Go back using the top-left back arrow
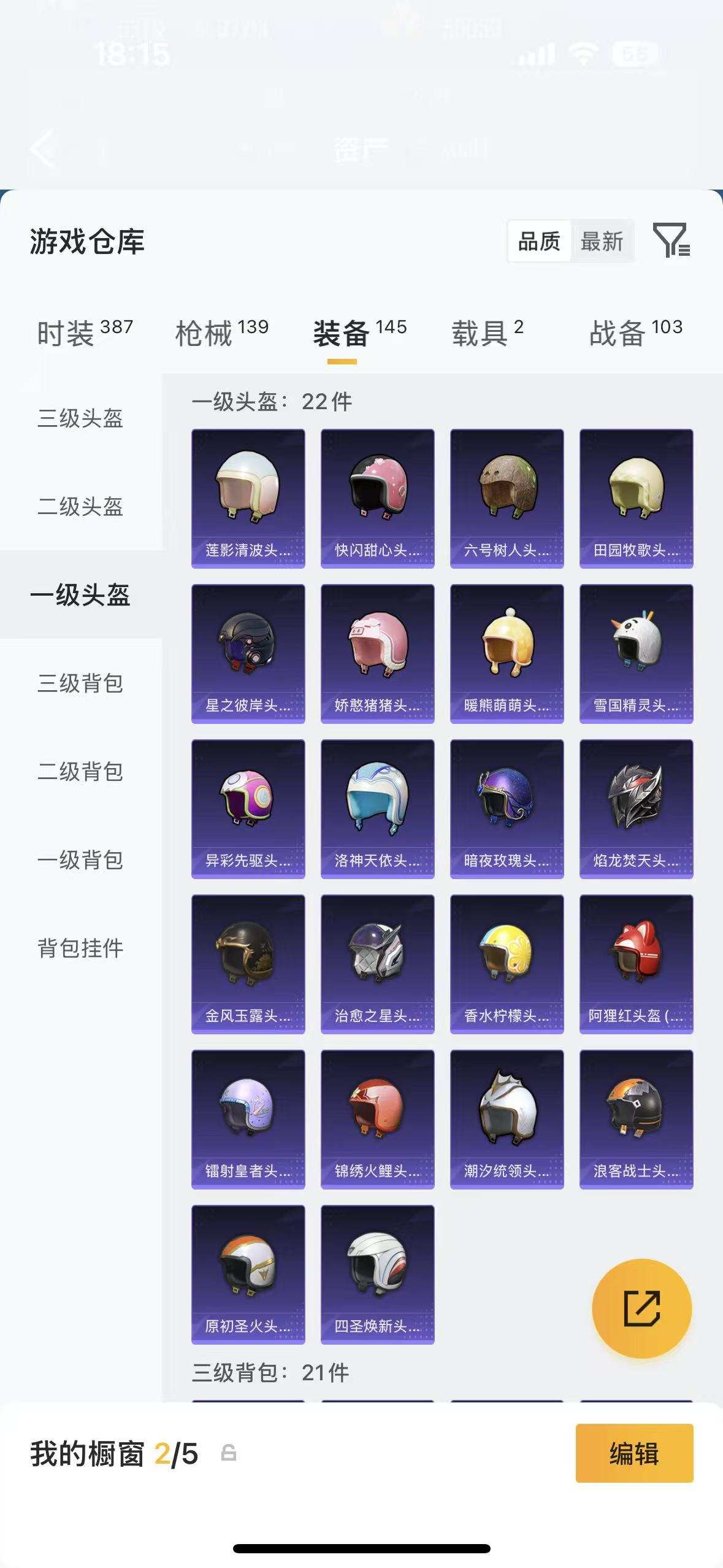This screenshot has width=723, height=1568. [x=41, y=149]
